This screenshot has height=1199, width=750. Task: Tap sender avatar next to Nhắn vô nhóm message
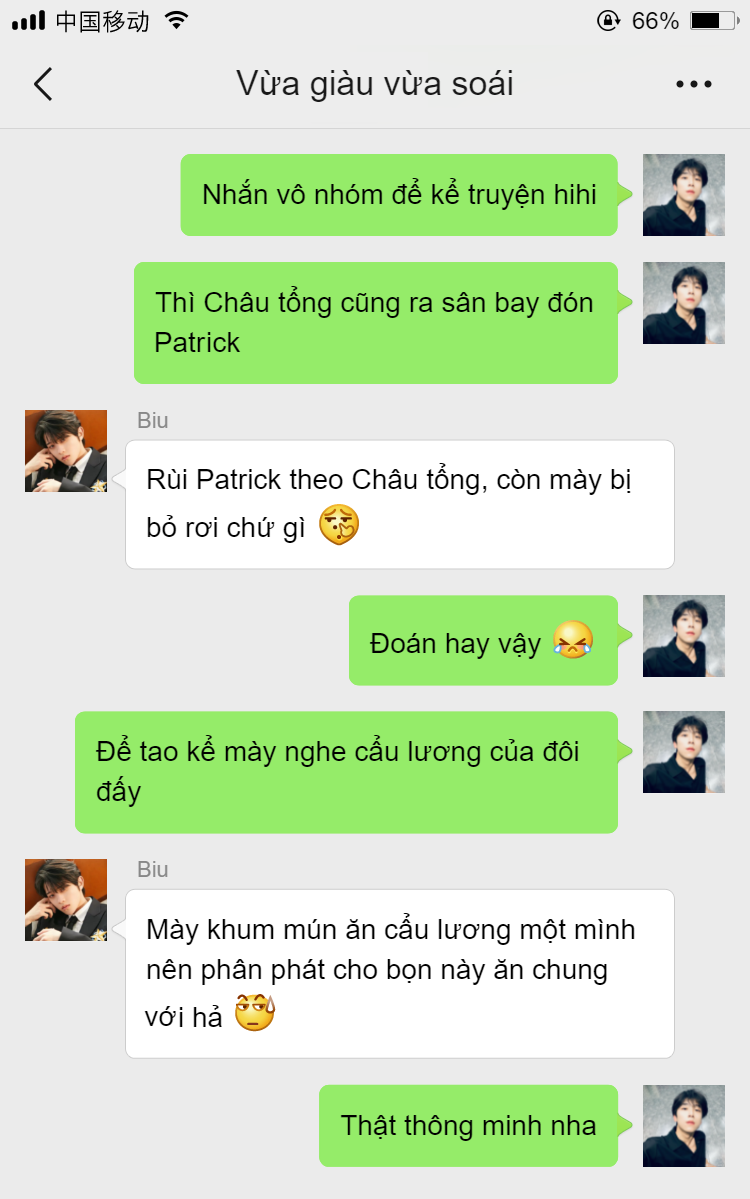tap(683, 195)
